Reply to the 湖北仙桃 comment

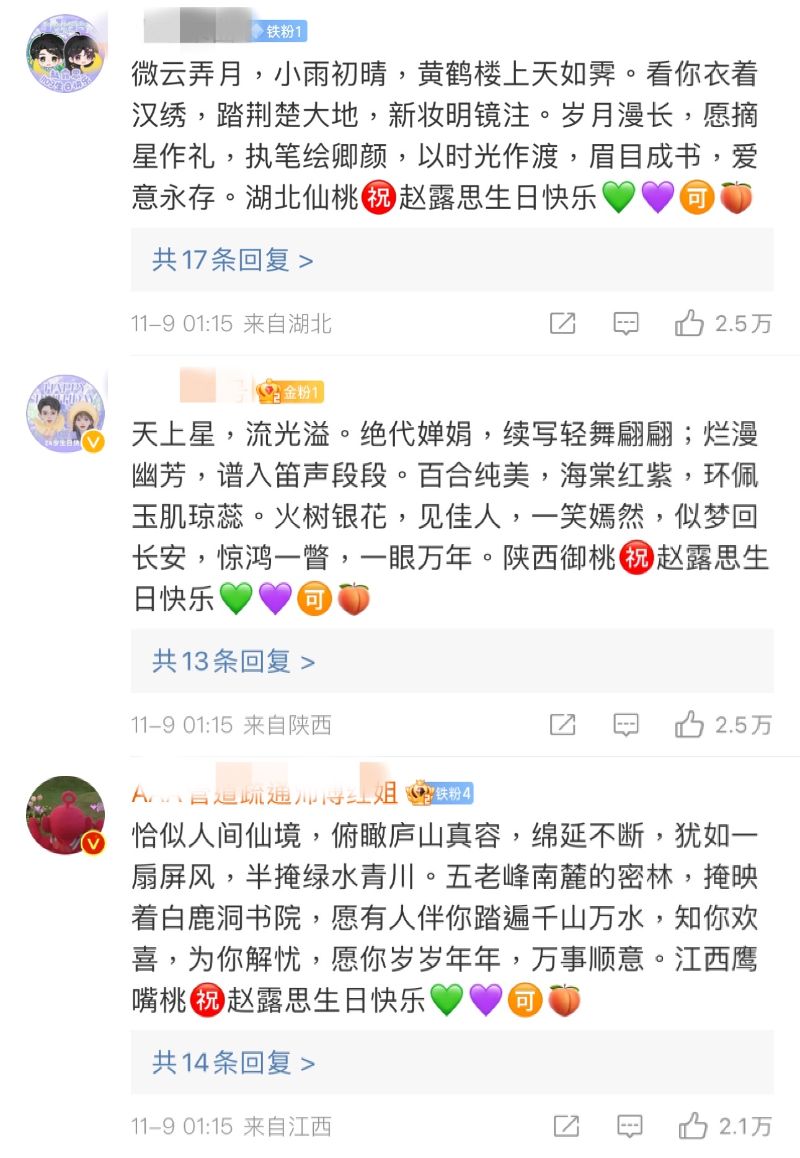click(x=626, y=323)
